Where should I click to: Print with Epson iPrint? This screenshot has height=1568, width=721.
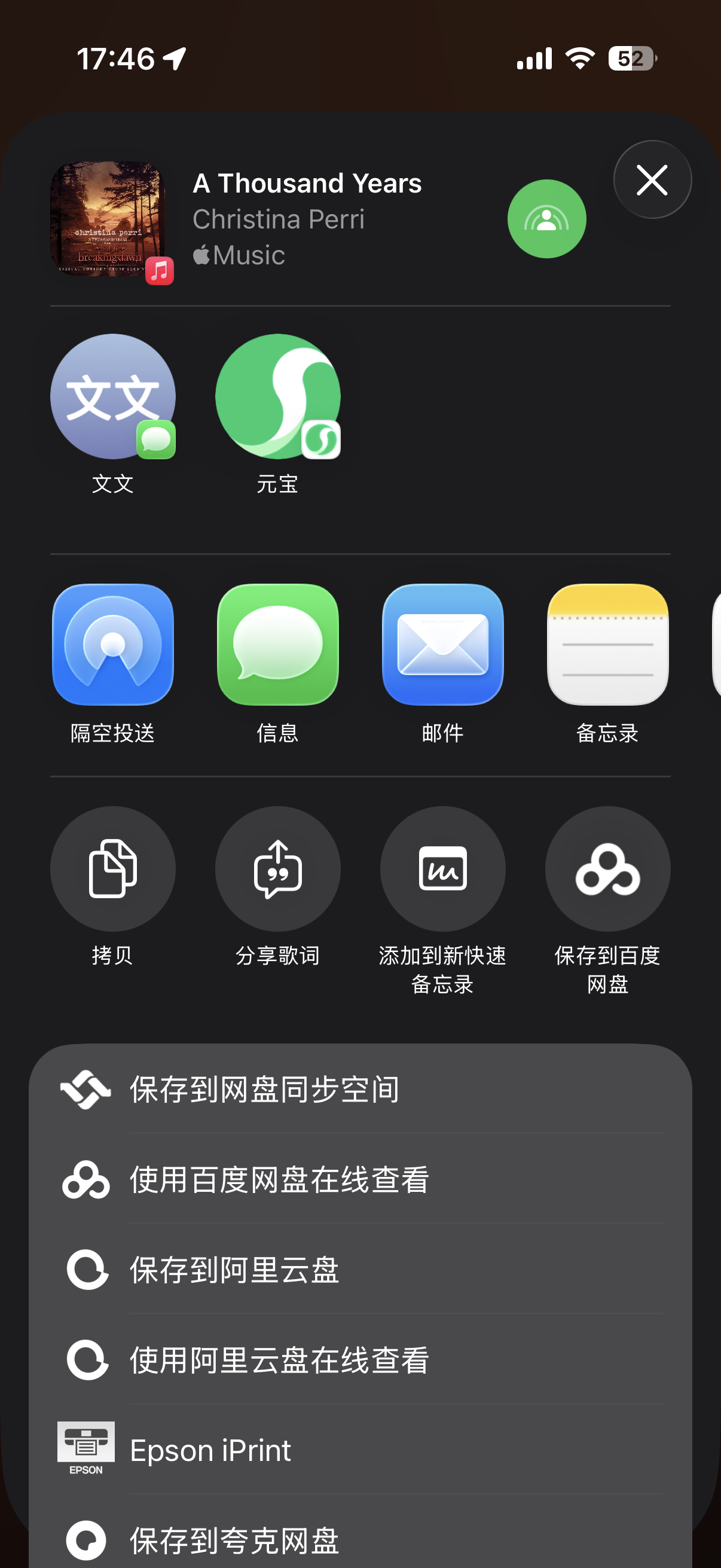coord(360,1450)
